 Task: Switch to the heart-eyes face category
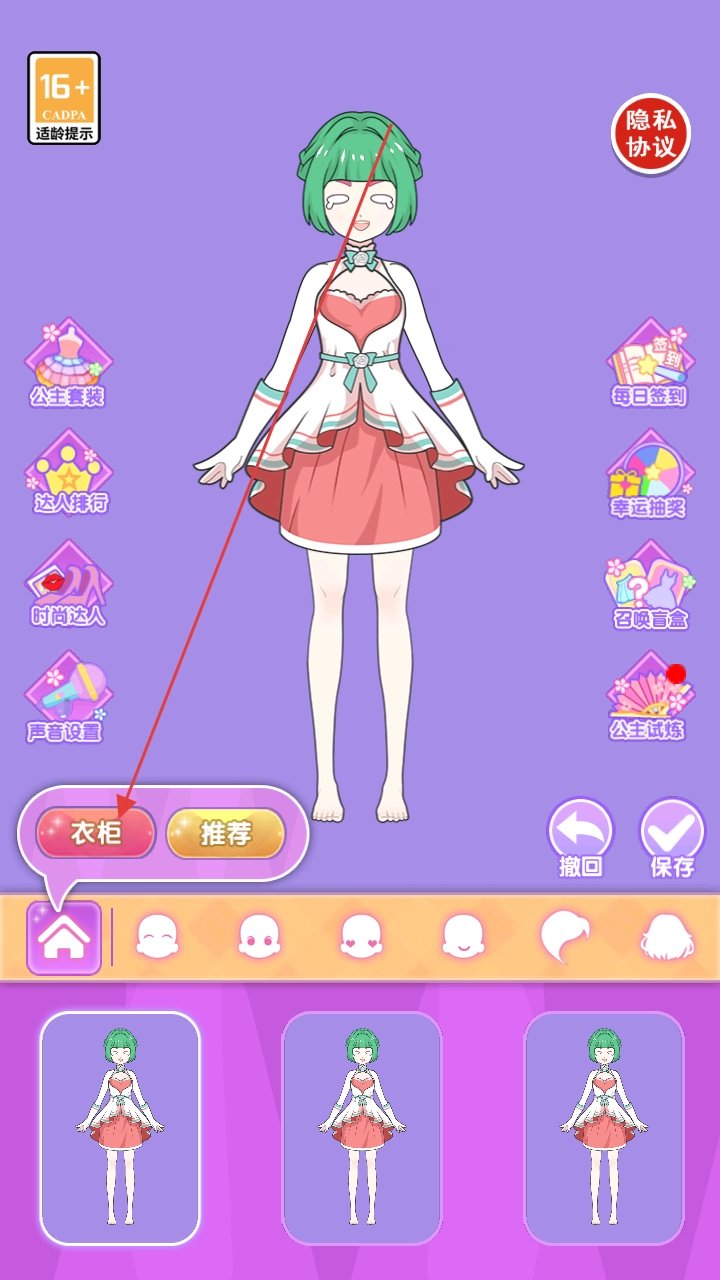pyautogui.click(x=360, y=938)
